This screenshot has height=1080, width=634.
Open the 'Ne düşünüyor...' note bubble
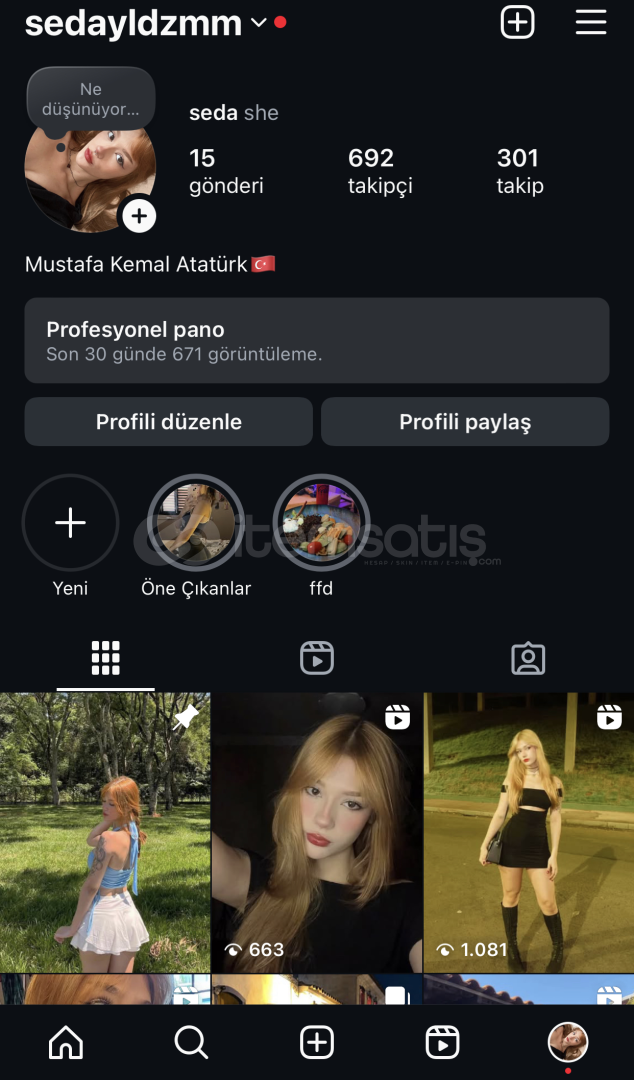90,100
